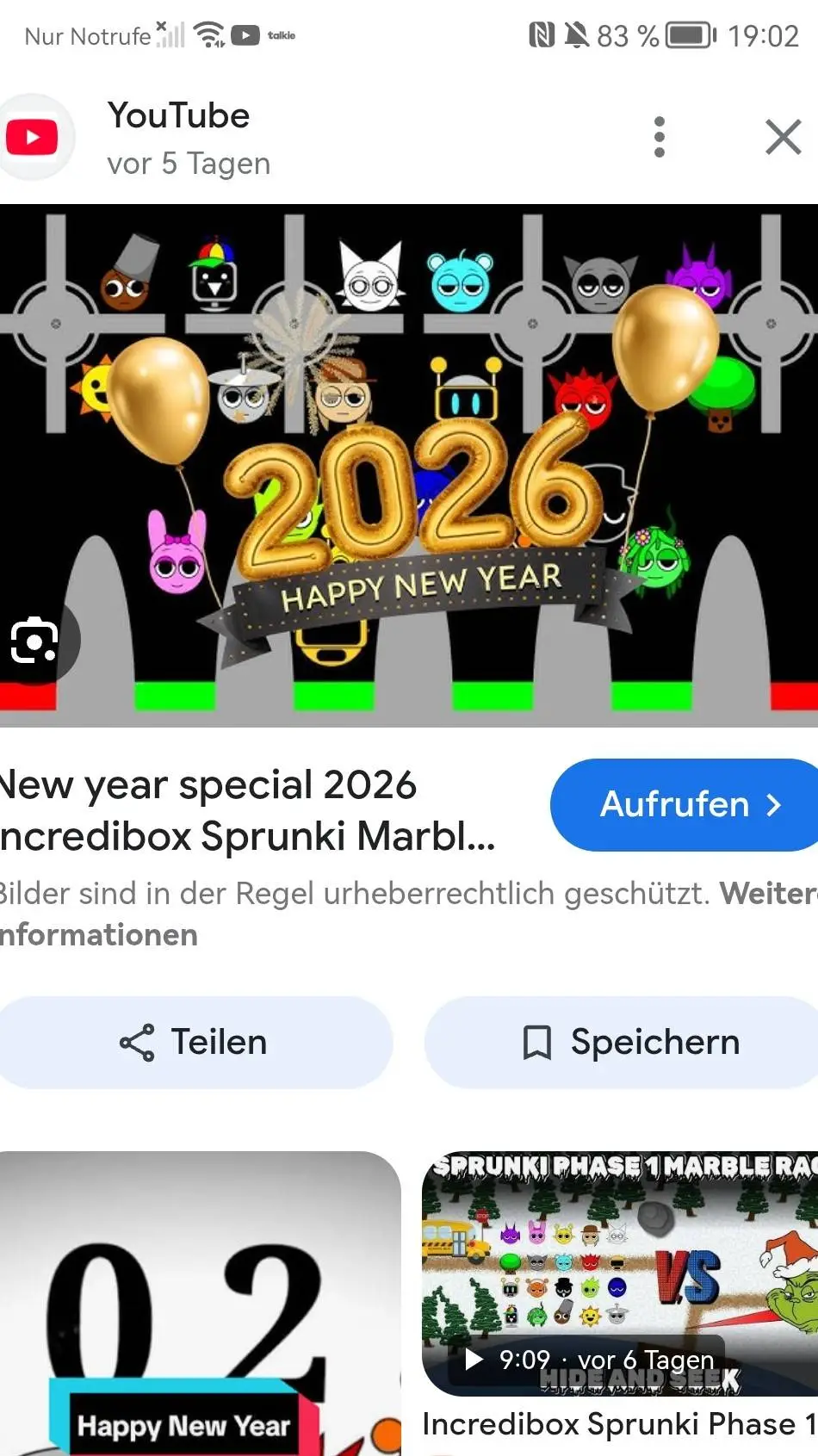The image size is (818, 1456).
Task: Tap the chevron on the Aufrufen button
Action: (773, 805)
